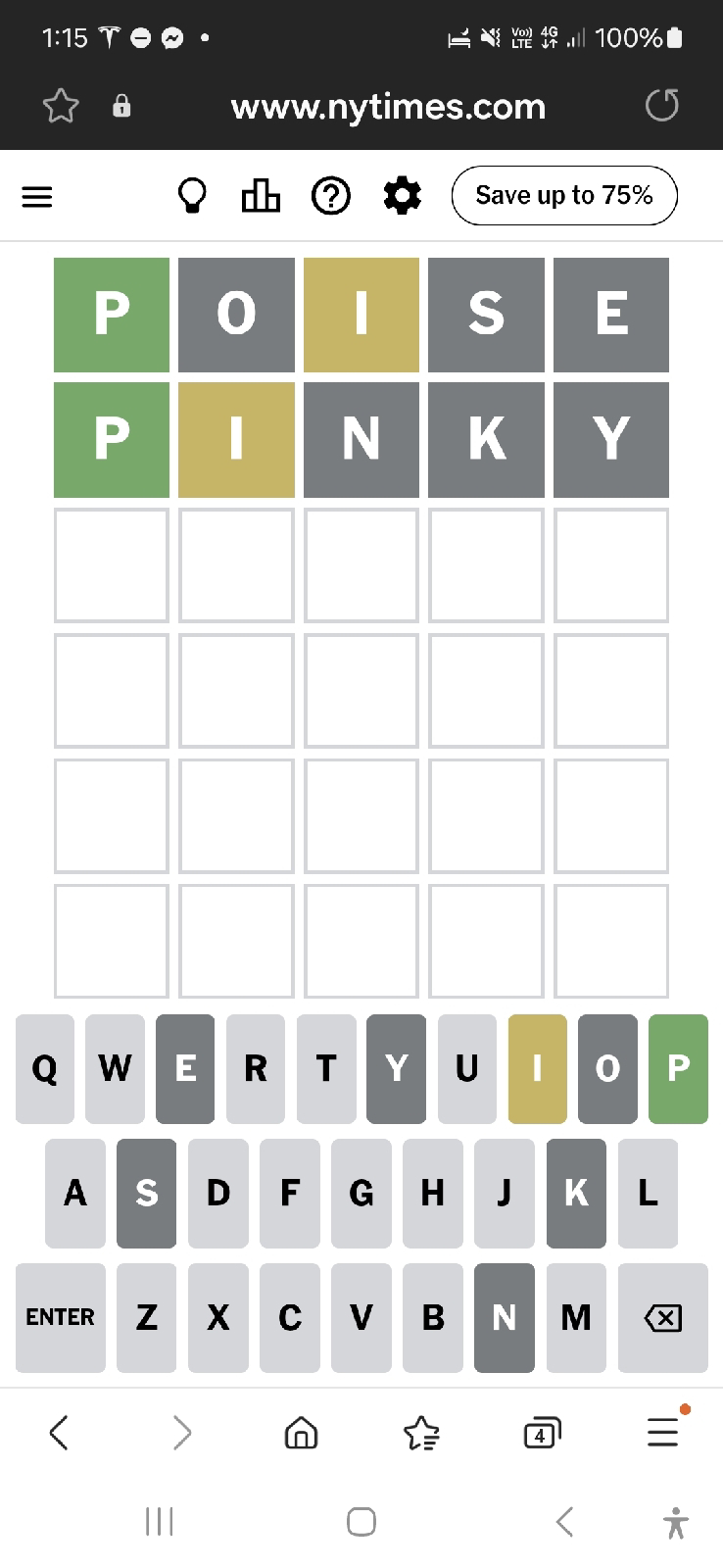The image size is (723, 1568).
Task: Tap the green P key
Action: [678, 1068]
